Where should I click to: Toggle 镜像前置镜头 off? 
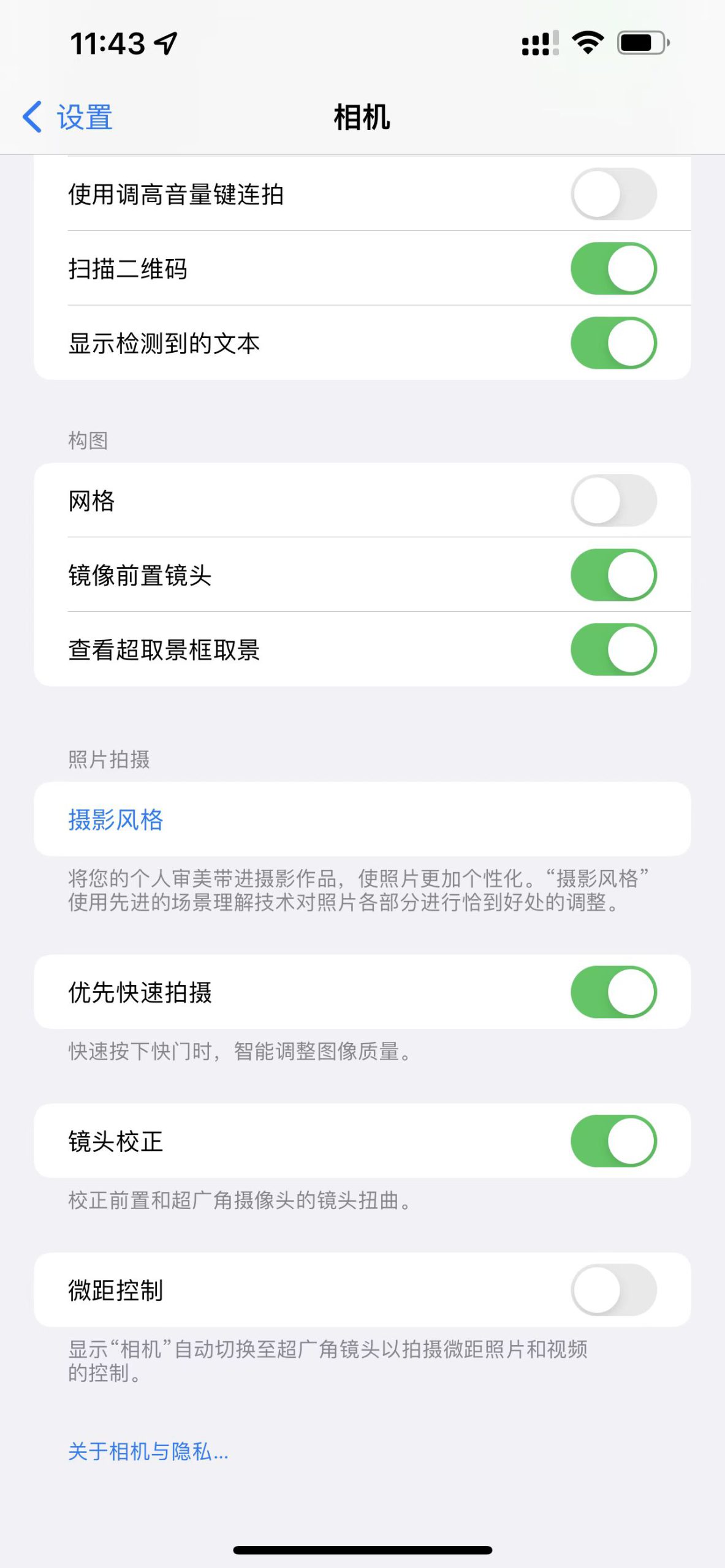(613, 575)
